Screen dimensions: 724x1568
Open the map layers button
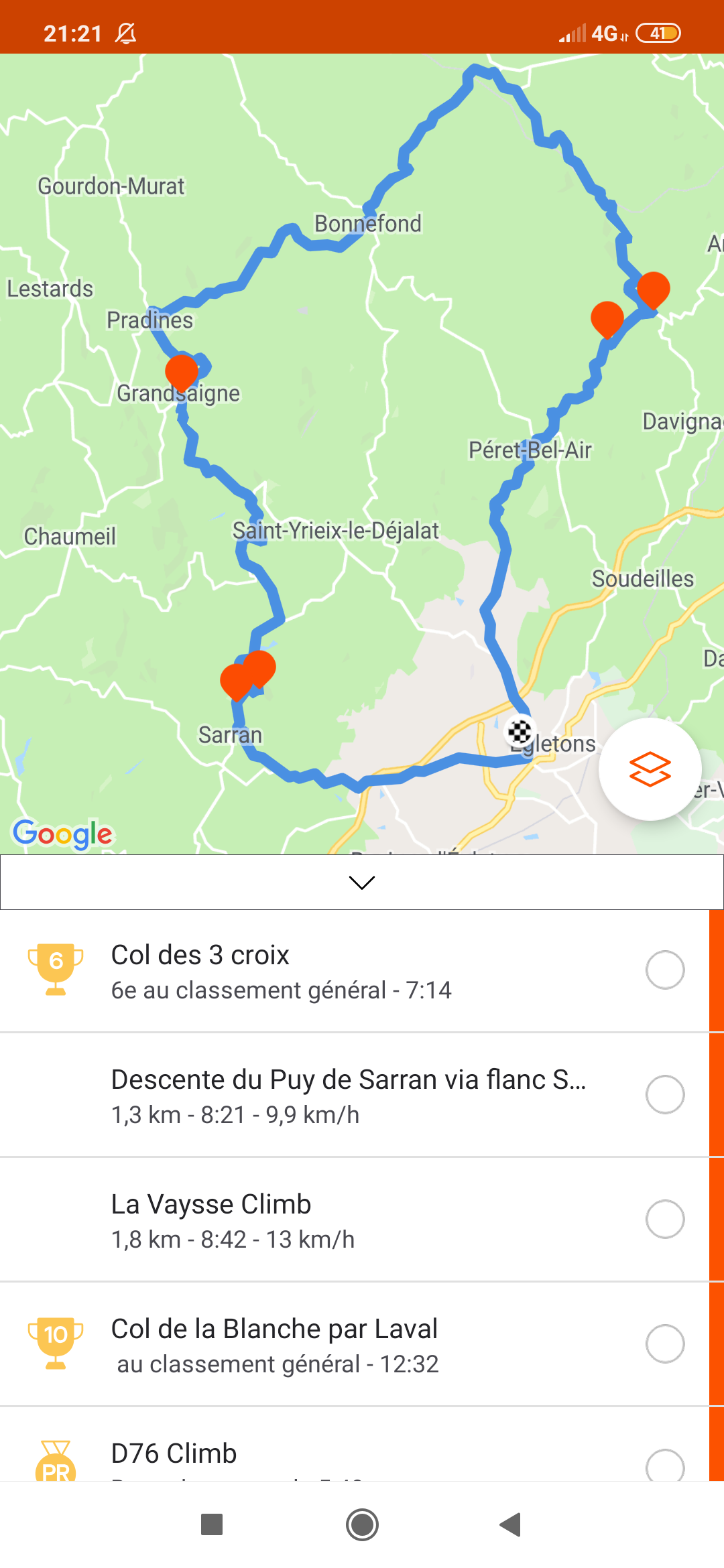(x=650, y=769)
